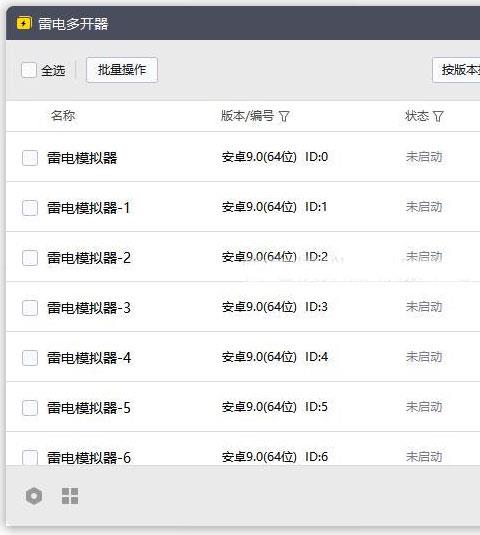Open the 按版本 sorting dropdown
This screenshot has width=480, height=535.
coord(456,70)
